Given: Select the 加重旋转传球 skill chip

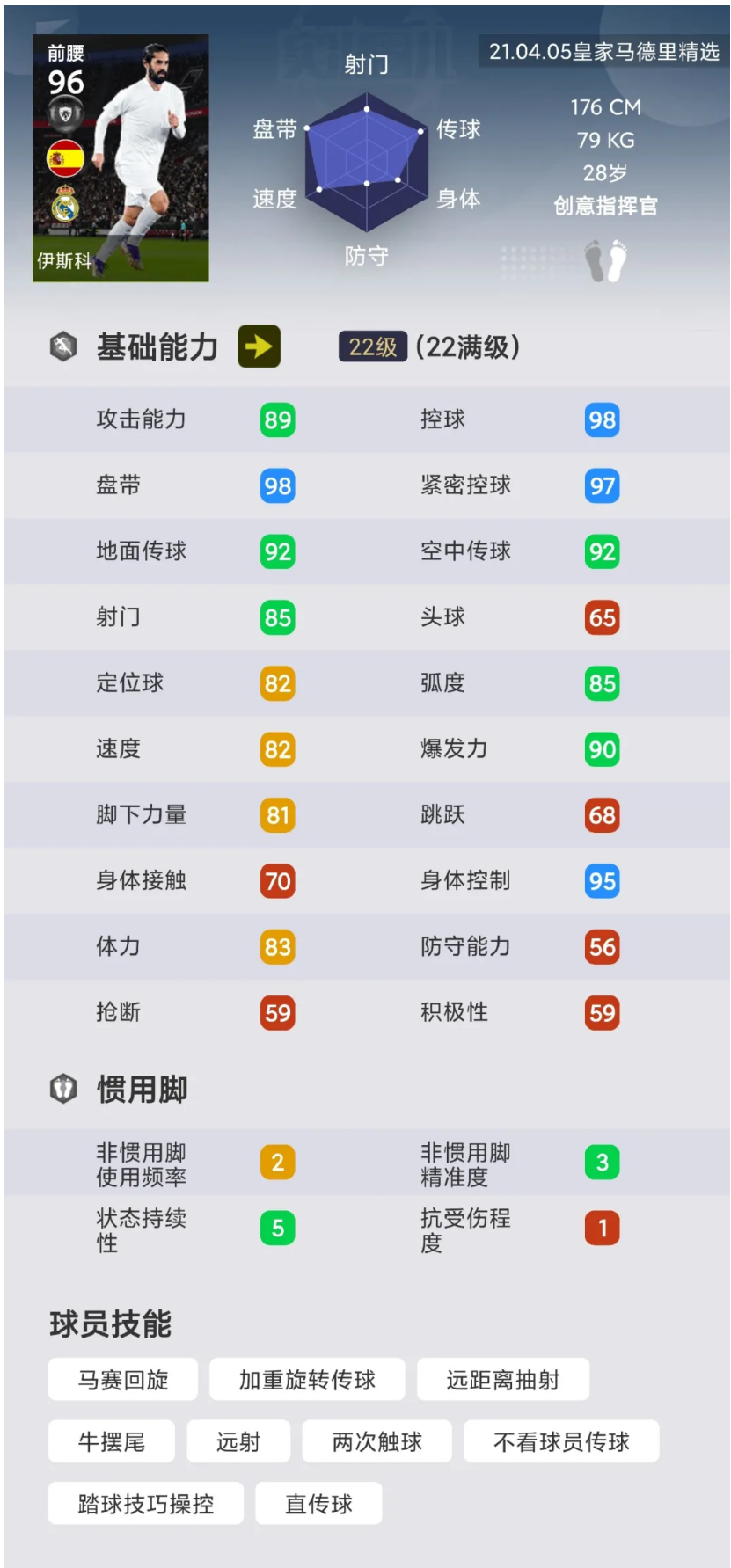Looking at the screenshot, I should (307, 1379).
